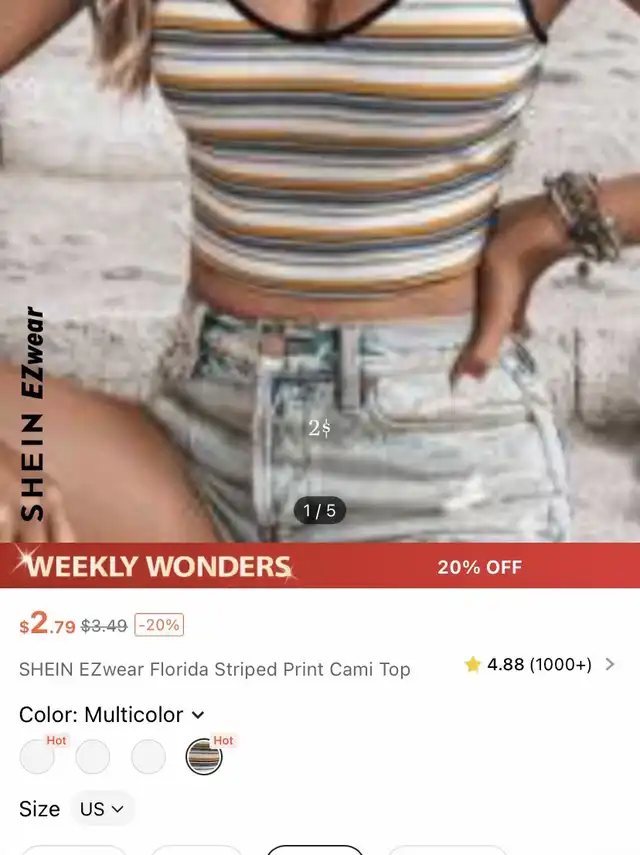Open the product photo full screen
The width and height of the screenshot is (640, 855).
click(320, 271)
